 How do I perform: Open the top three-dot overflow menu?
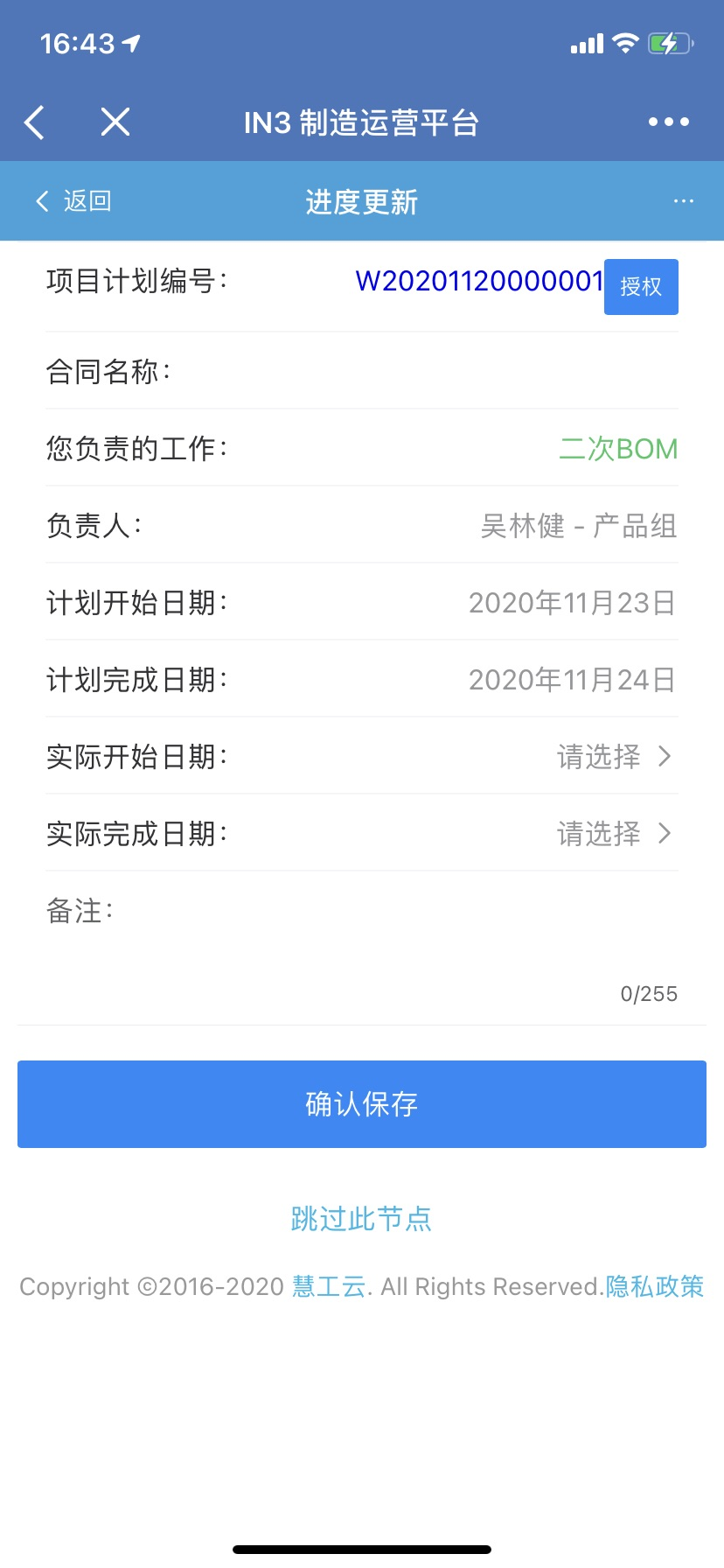[x=669, y=122]
